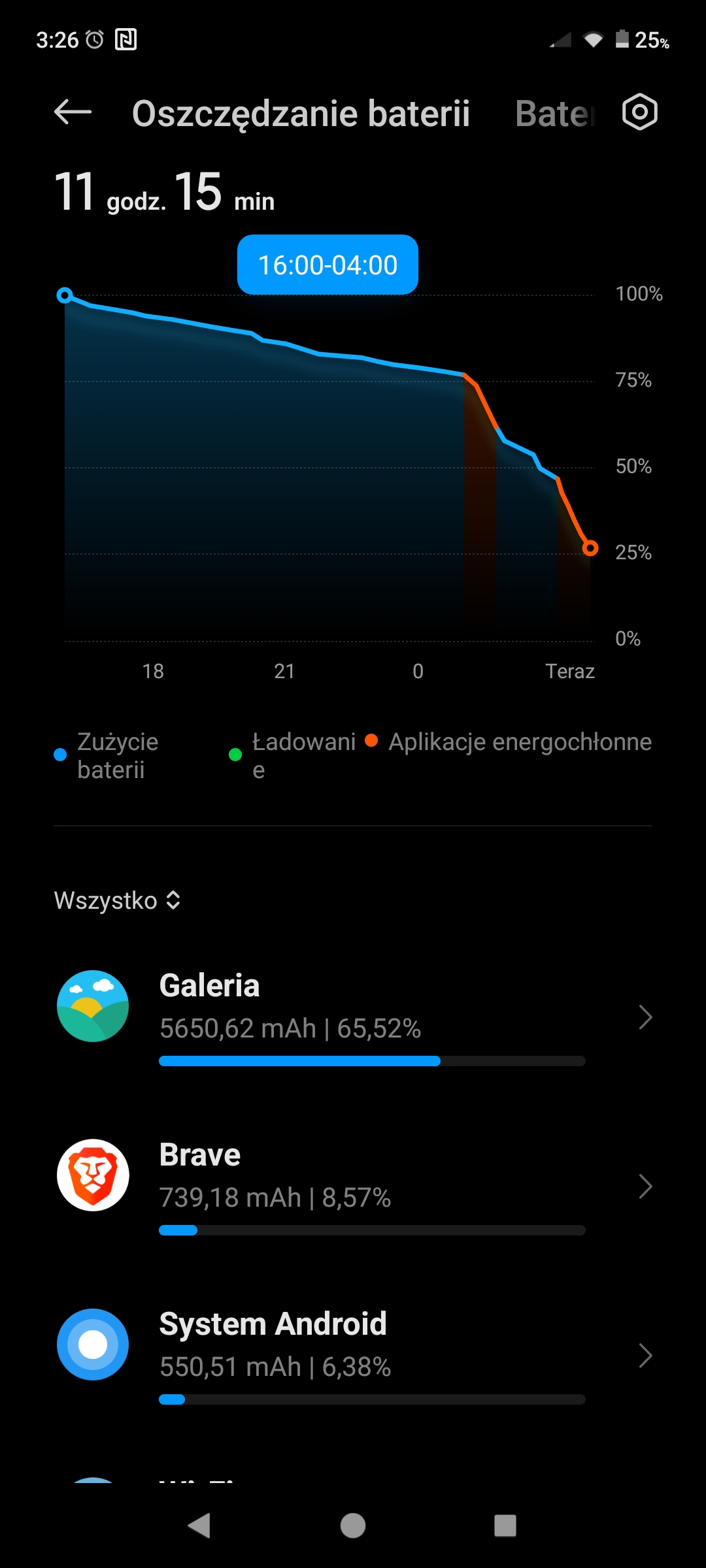Switch to the Bateria tab
706x1568 pixels.
[554, 114]
